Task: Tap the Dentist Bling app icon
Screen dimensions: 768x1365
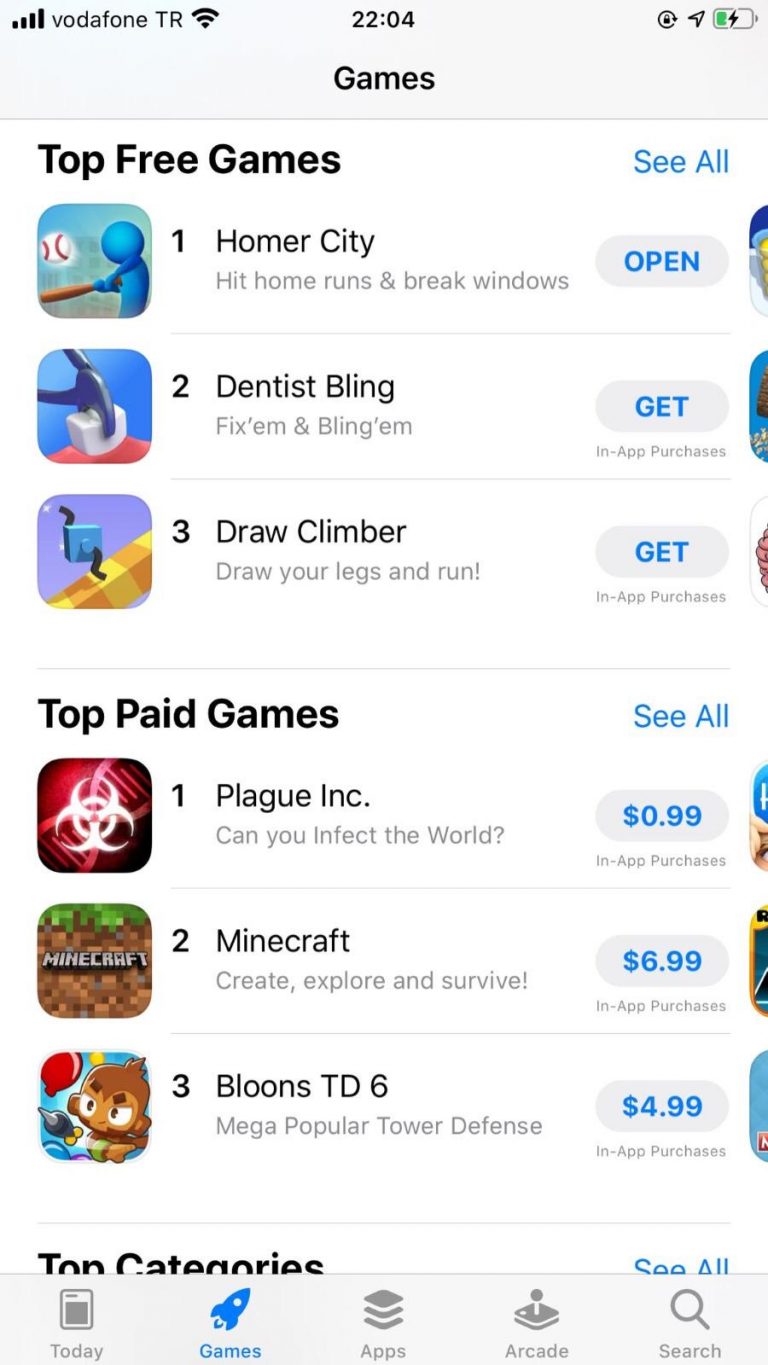Action: [95, 406]
